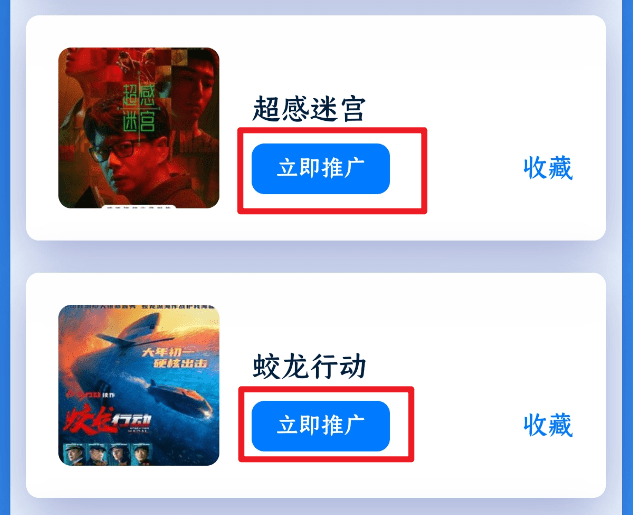Tap 收藏 to save 超感迷宫
This screenshot has width=633, height=515.
click(548, 167)
